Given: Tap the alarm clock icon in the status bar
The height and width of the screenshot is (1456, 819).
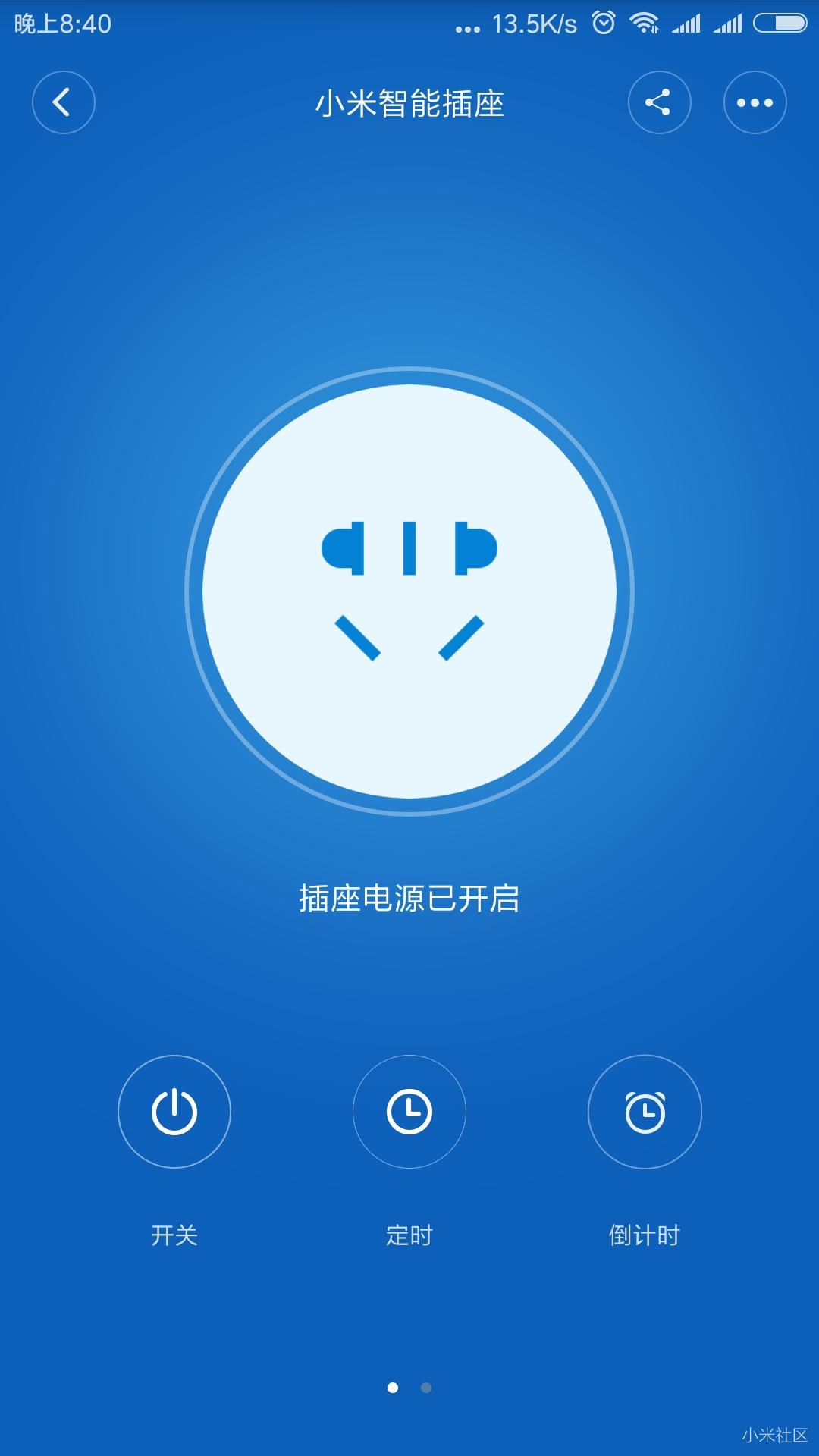Looking at the screenshot, I should pos(602,24).
